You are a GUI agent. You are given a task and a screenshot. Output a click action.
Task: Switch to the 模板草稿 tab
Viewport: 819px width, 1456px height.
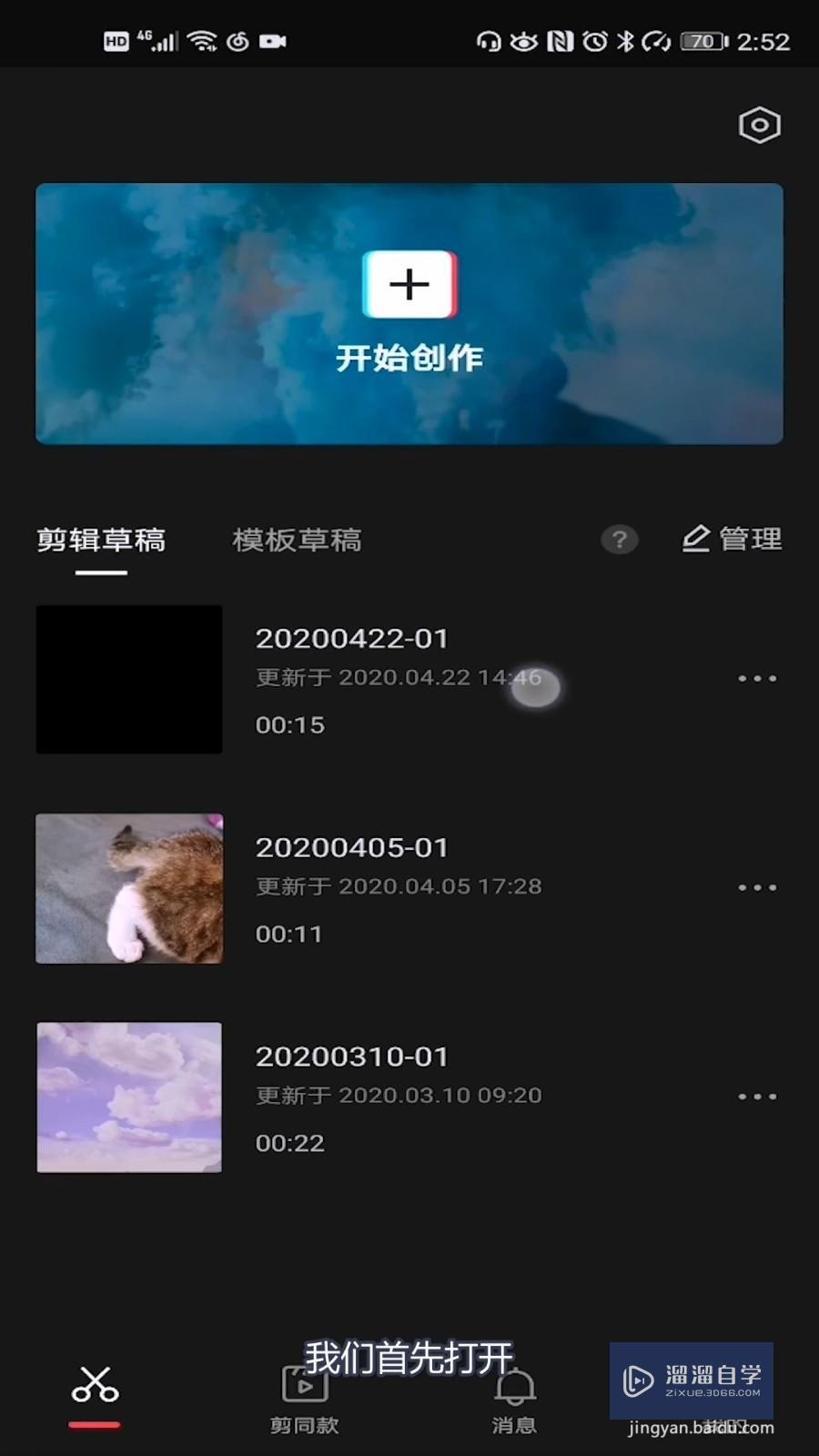297,540
